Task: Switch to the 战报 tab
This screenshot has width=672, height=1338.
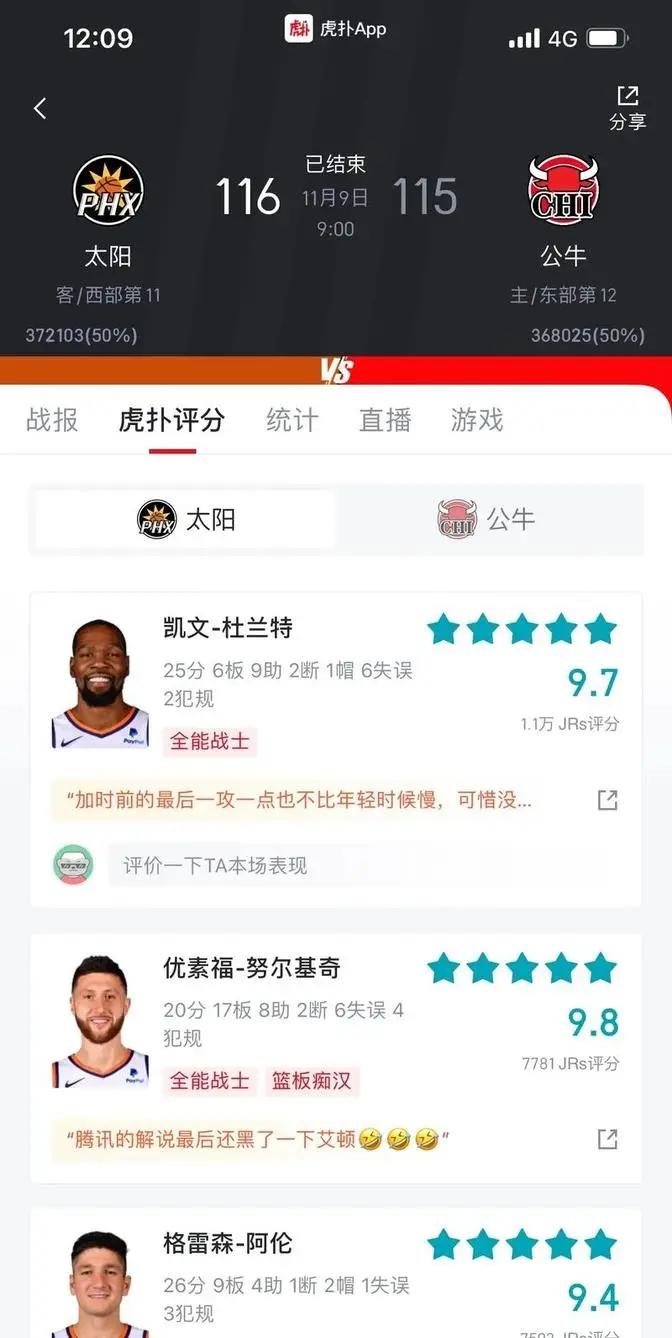Action: (52, 420)
